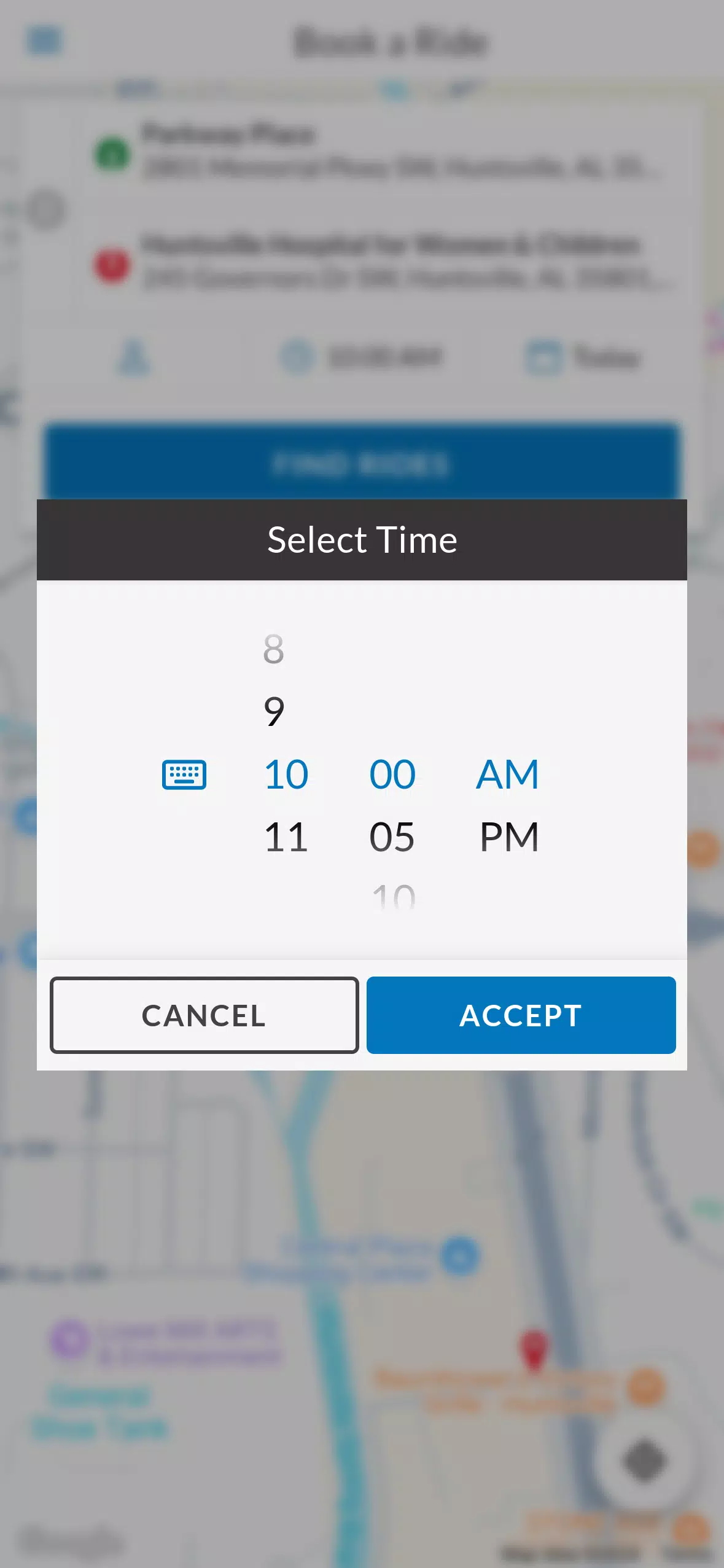Cancel the time selection

pos(204,1015)
